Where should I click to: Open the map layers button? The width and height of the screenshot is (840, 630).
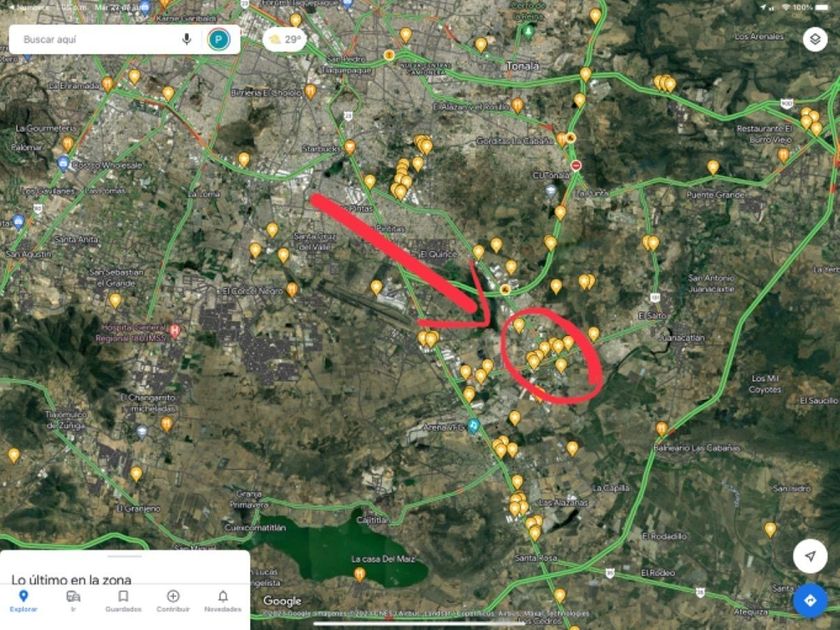click(815, 40)
